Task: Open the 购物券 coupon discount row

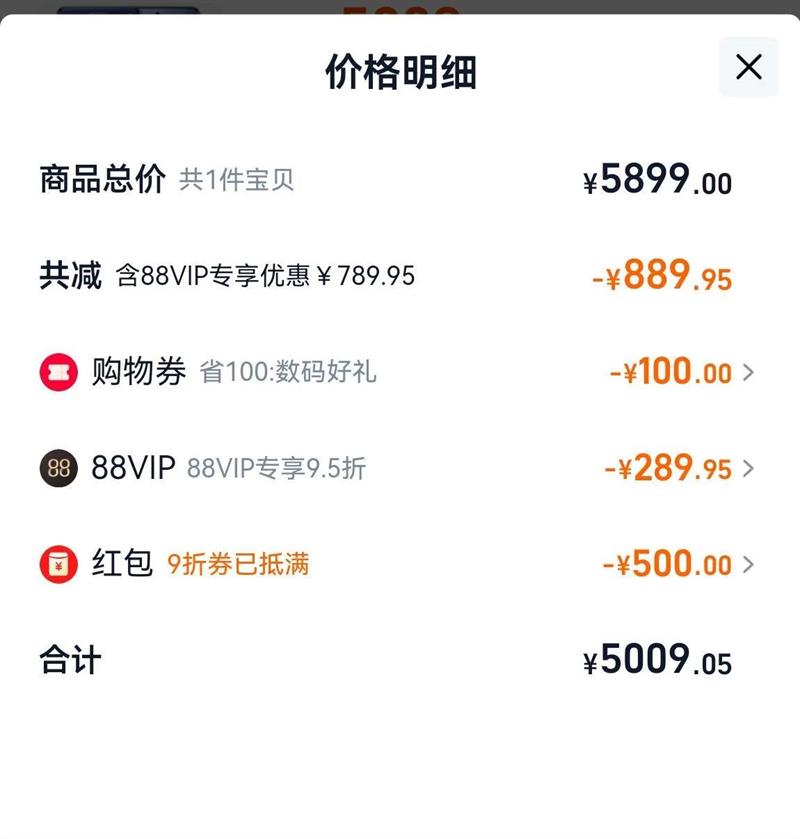Action: coord(397,372)
